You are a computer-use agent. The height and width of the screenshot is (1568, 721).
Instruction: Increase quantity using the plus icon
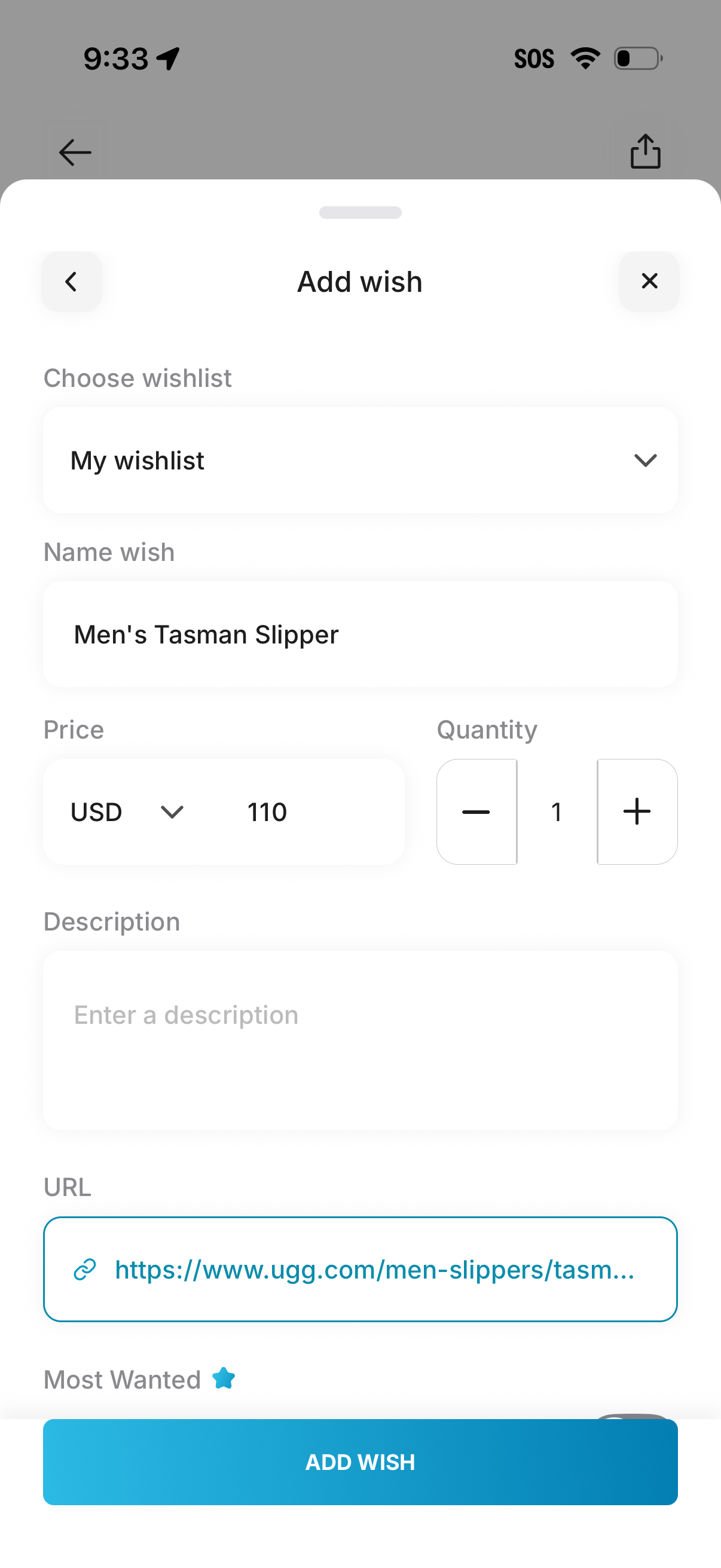637,812
